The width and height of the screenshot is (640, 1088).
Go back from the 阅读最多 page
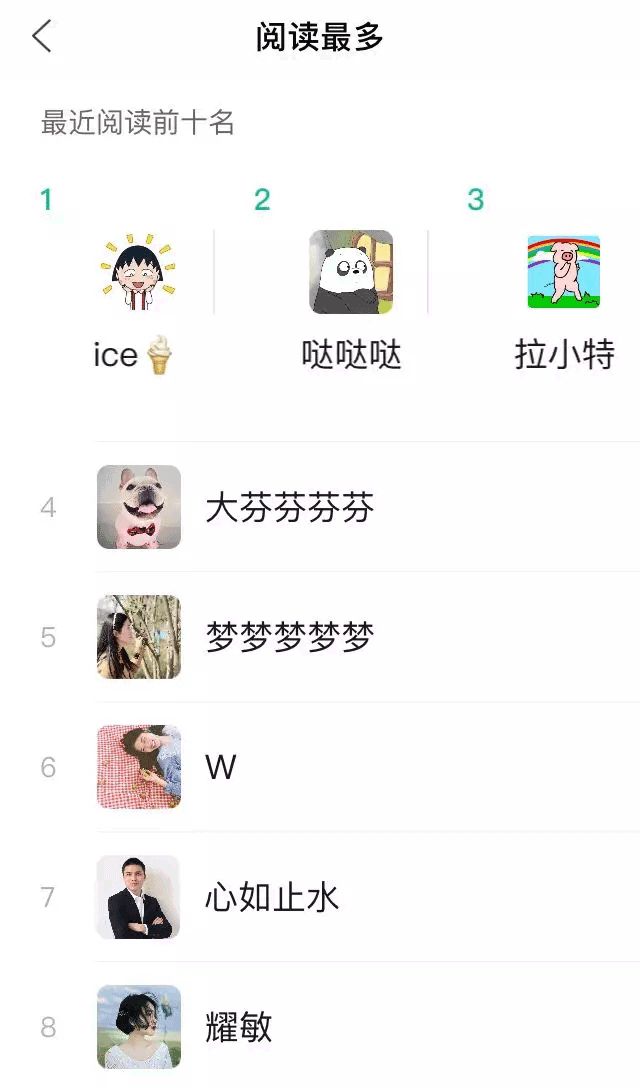pos(41,37)
